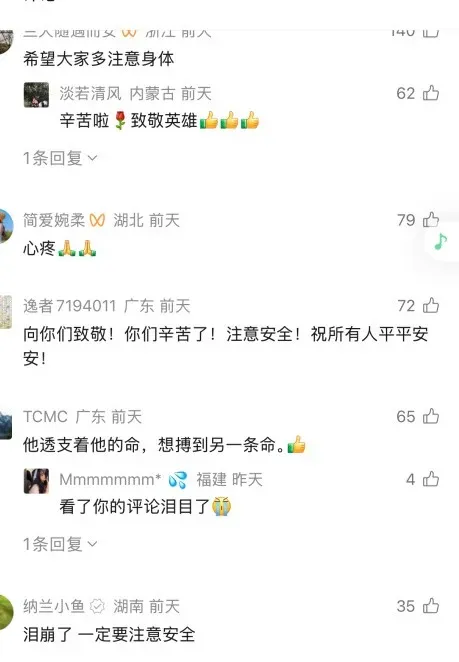Expand 1条回复 under 淡若清风's reply
Image resolution: width=459 pixels, height=662 pixels.
[x=60, y=158]
